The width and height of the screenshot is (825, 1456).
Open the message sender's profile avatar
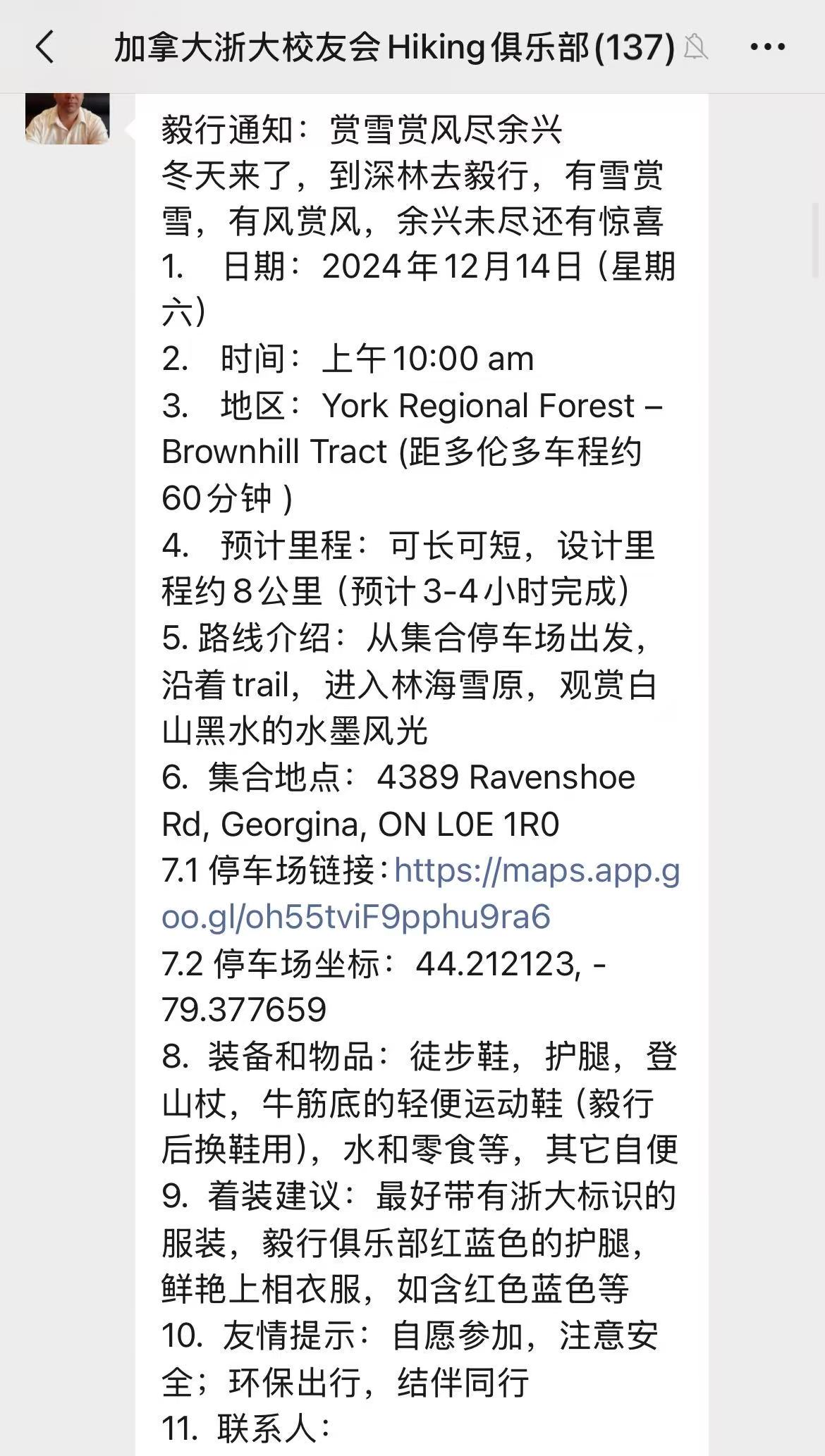[68, 118]
